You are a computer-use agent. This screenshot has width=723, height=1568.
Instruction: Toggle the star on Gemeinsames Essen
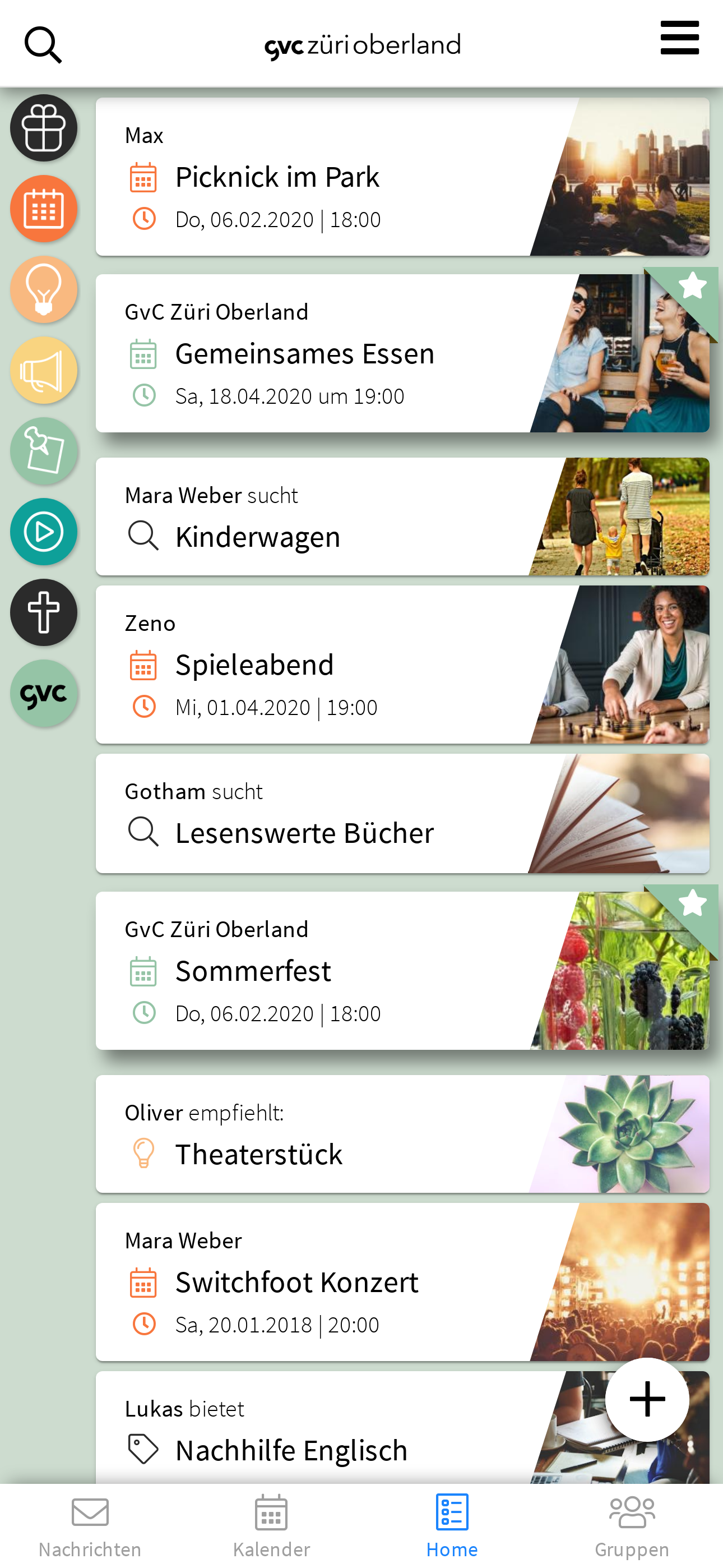pos(693,286)
